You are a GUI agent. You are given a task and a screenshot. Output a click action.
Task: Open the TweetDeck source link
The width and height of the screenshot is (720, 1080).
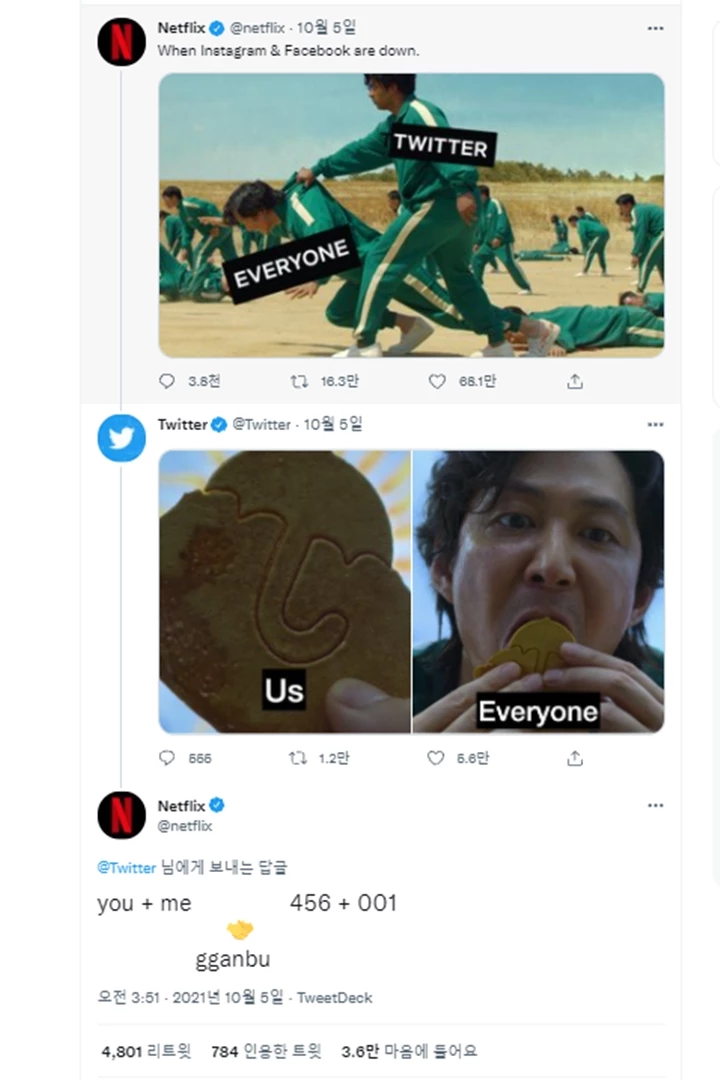tap(335, 998)
